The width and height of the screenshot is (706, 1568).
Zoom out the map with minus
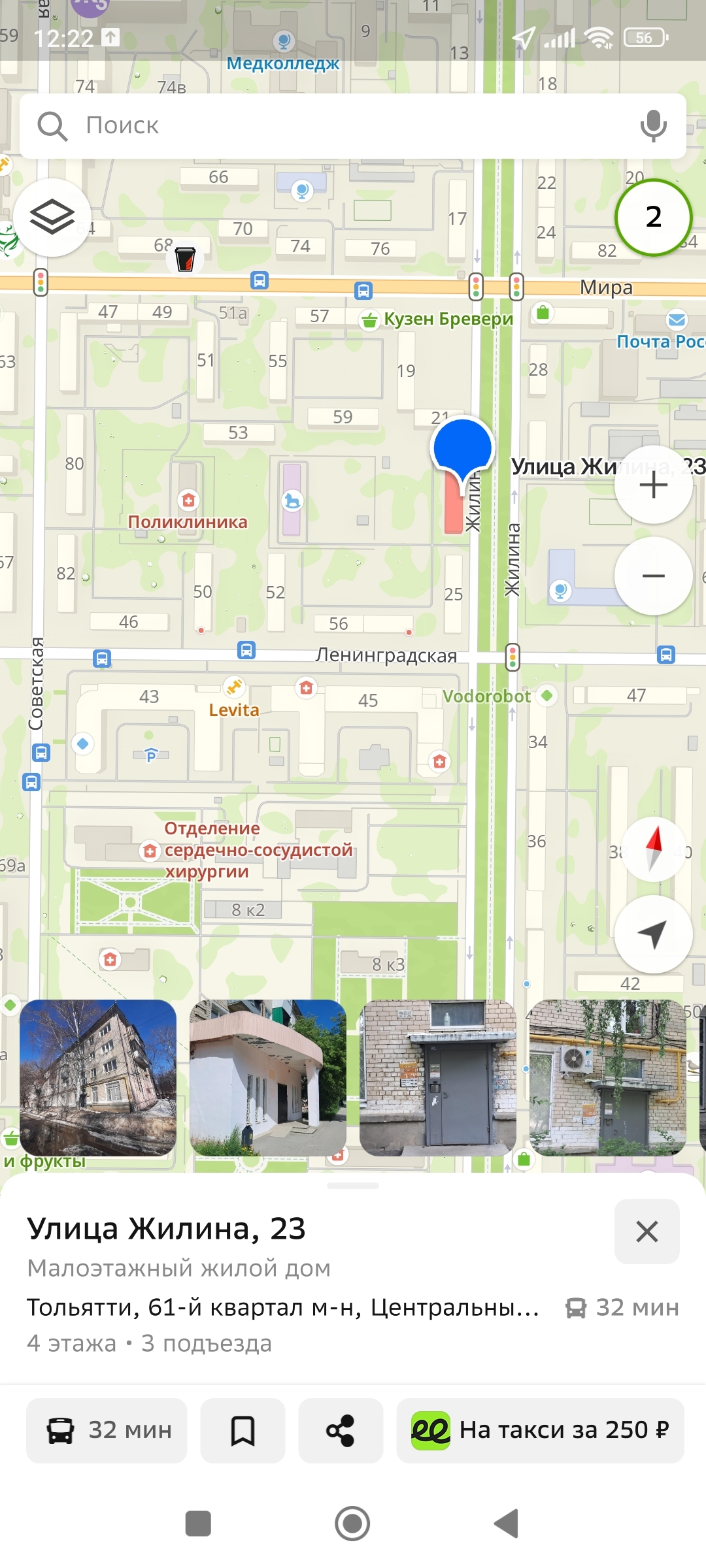point(654,576)
